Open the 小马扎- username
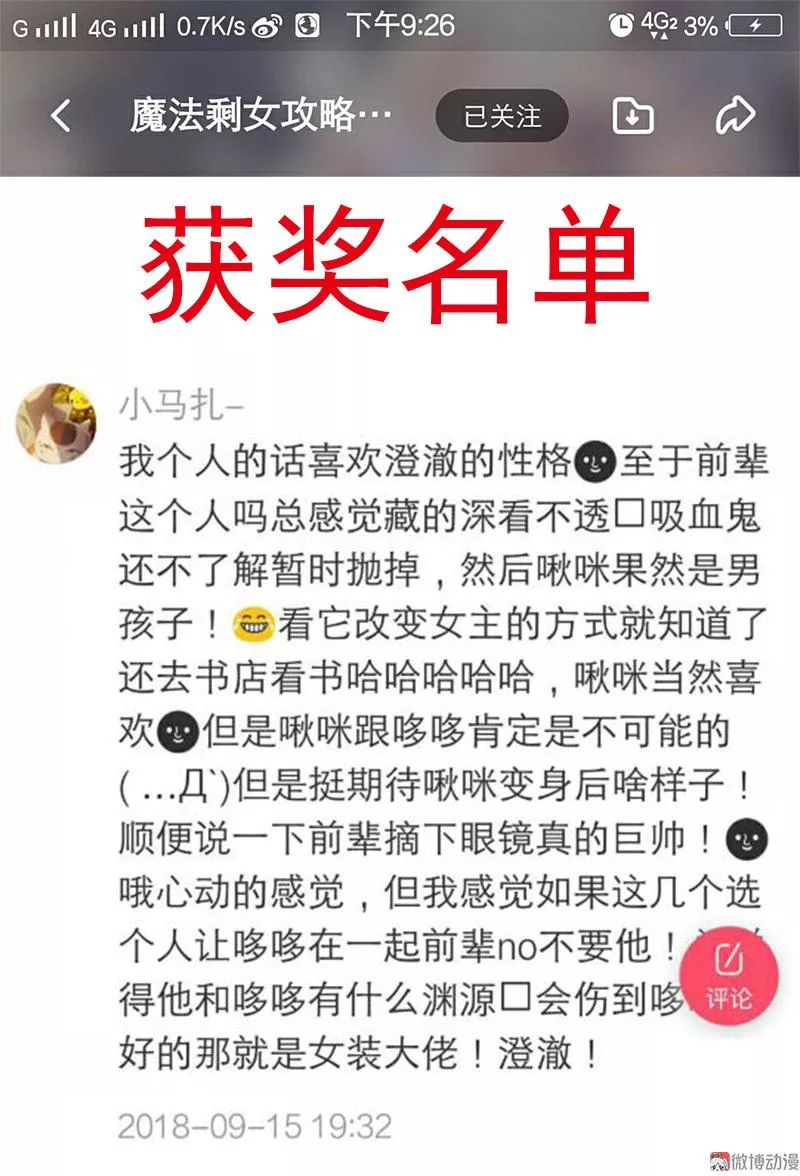800x1176 pixels. 181,405
